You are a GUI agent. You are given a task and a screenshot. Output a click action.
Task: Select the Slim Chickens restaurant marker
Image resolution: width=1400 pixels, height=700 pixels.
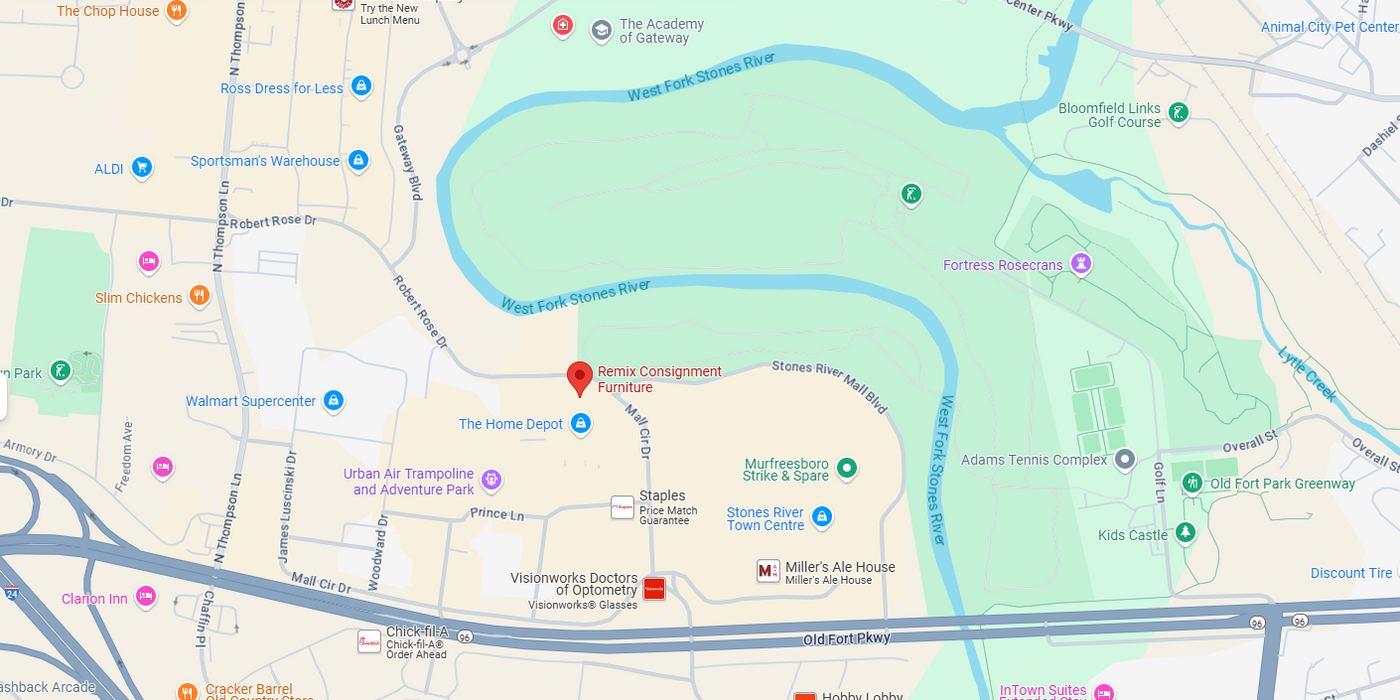[199, 296]
